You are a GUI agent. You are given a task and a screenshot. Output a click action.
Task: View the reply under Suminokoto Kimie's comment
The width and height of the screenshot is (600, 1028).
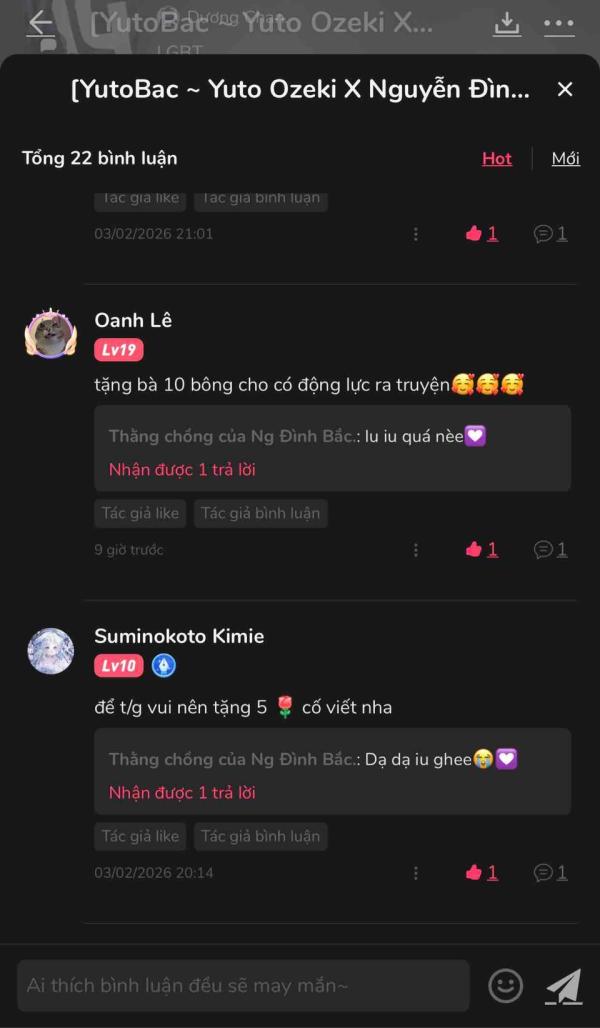pos(182,792)
